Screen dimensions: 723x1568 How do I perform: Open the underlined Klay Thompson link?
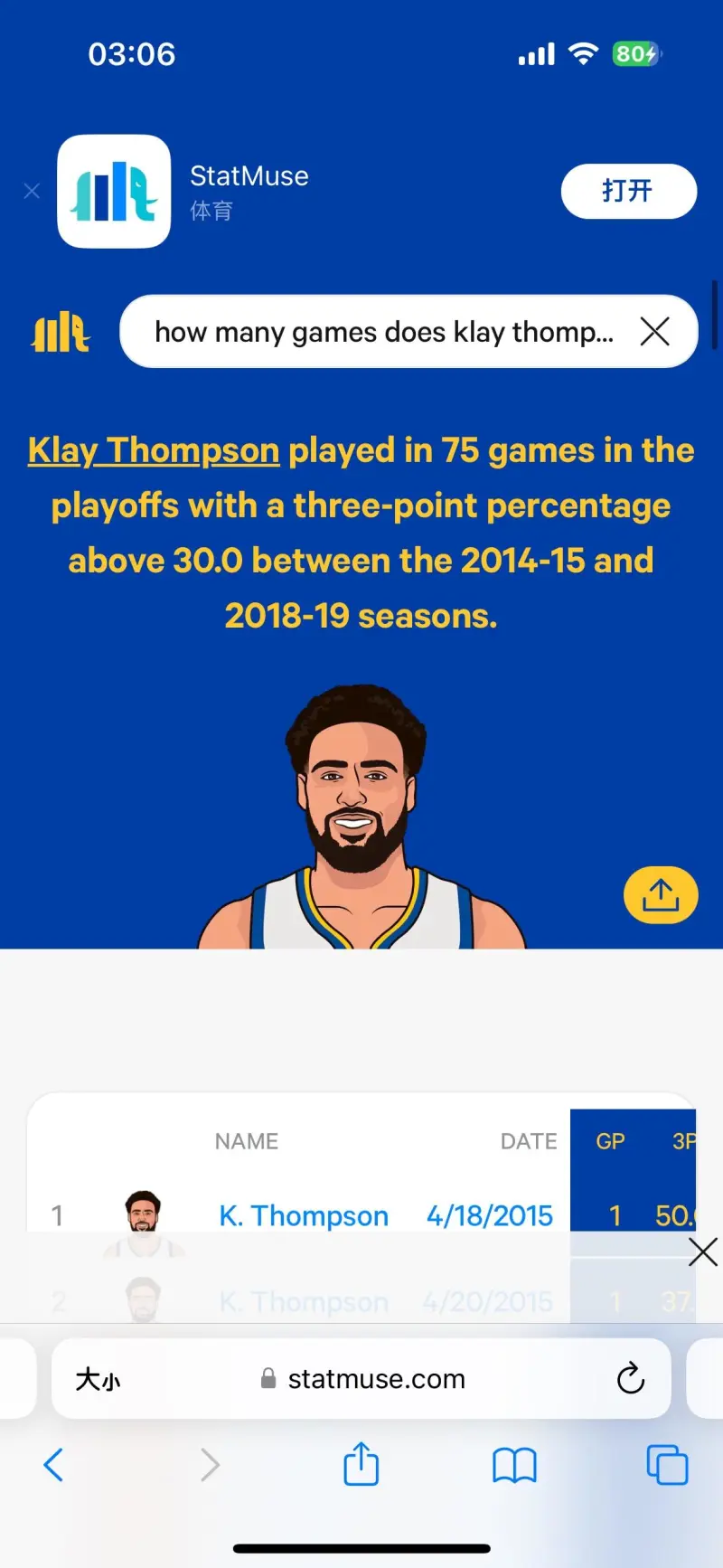click(x=154, y=450)
